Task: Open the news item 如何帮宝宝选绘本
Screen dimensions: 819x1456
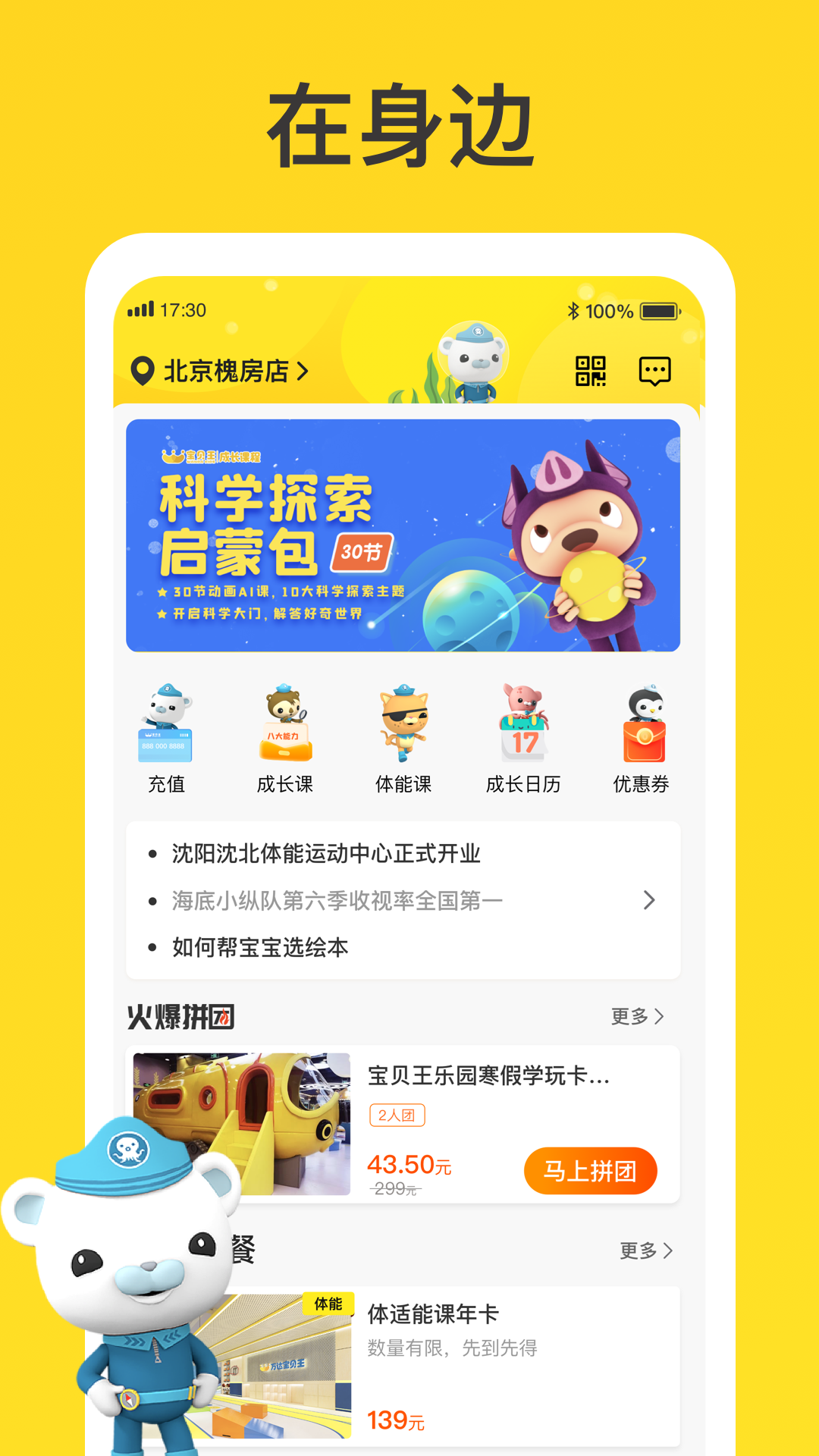Action: 259,947
